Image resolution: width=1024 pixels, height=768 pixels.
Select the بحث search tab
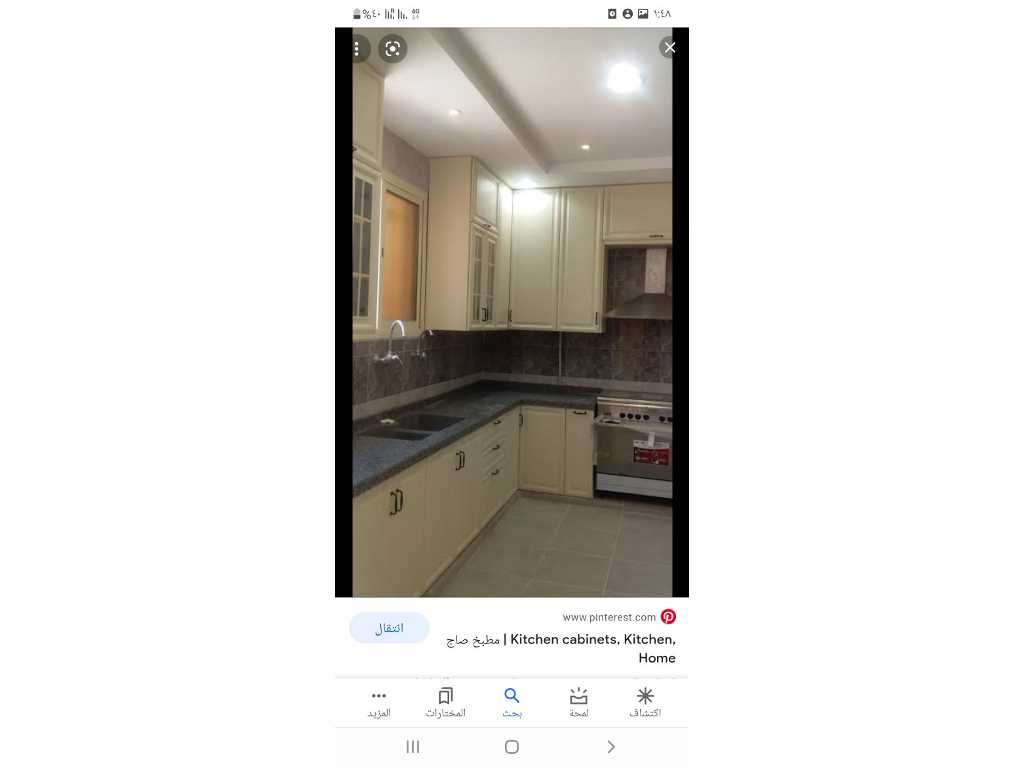512,702
